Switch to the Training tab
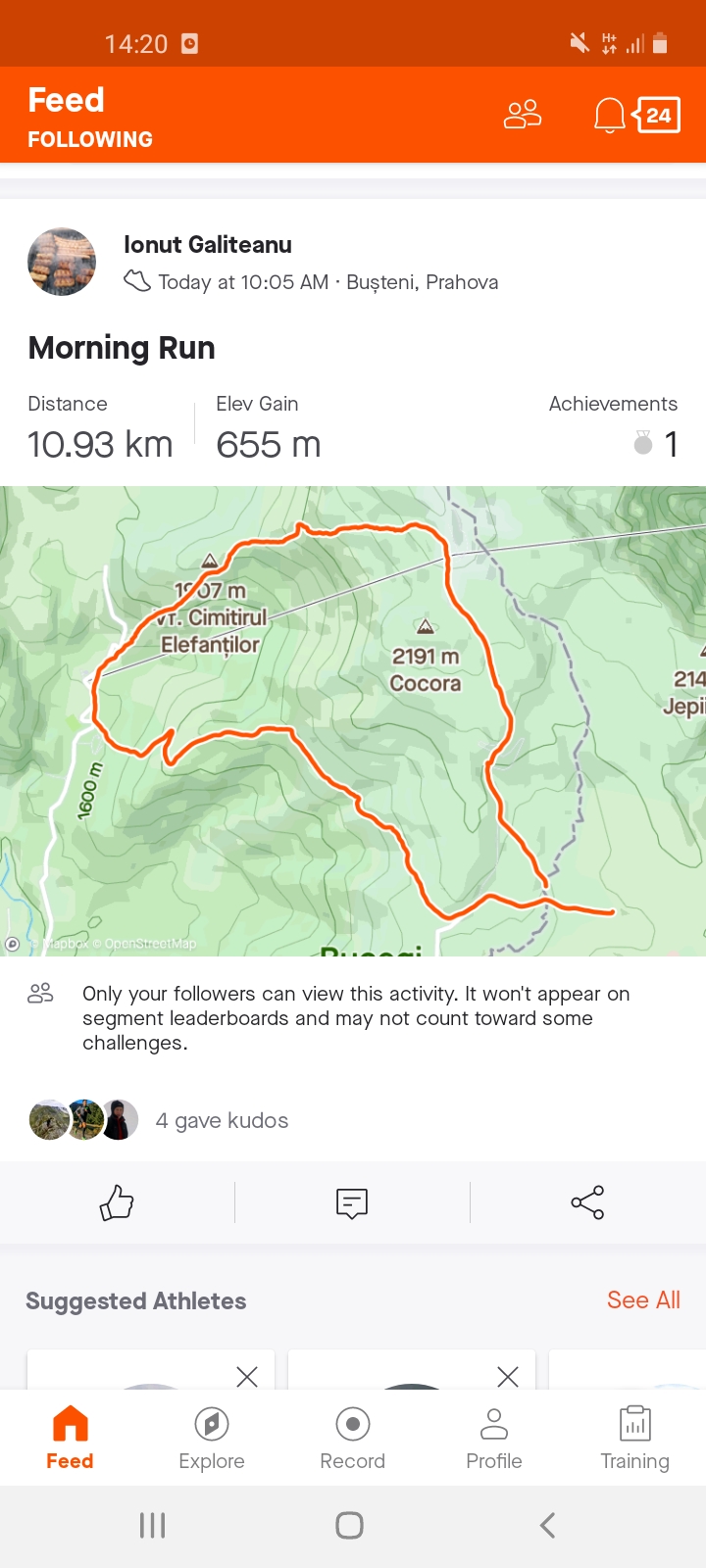The height and width of the screenshot is (1568, 706). pyautogui.click(x=635, y=1438)
